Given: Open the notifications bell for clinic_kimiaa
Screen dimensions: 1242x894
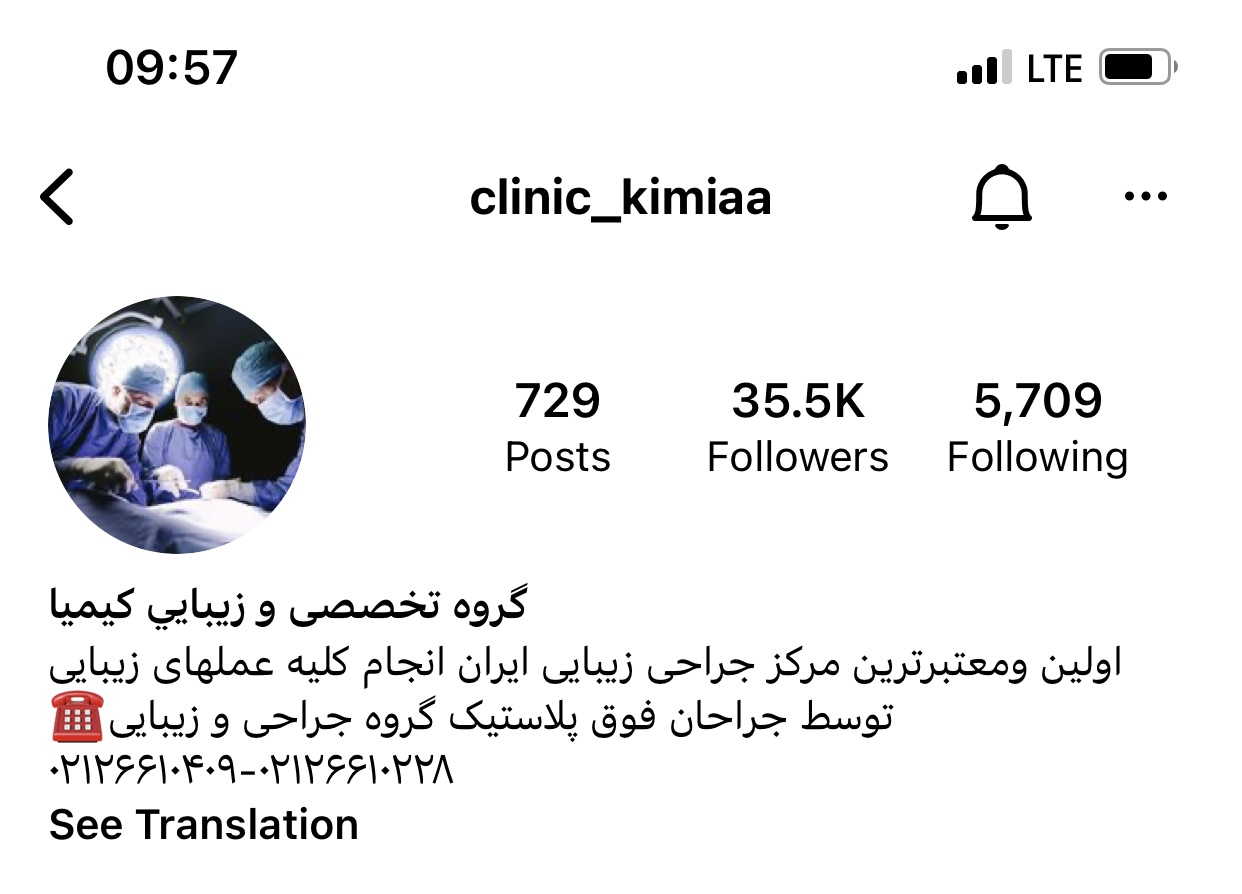Looking at the screenshot, I should coord(1001,198).
